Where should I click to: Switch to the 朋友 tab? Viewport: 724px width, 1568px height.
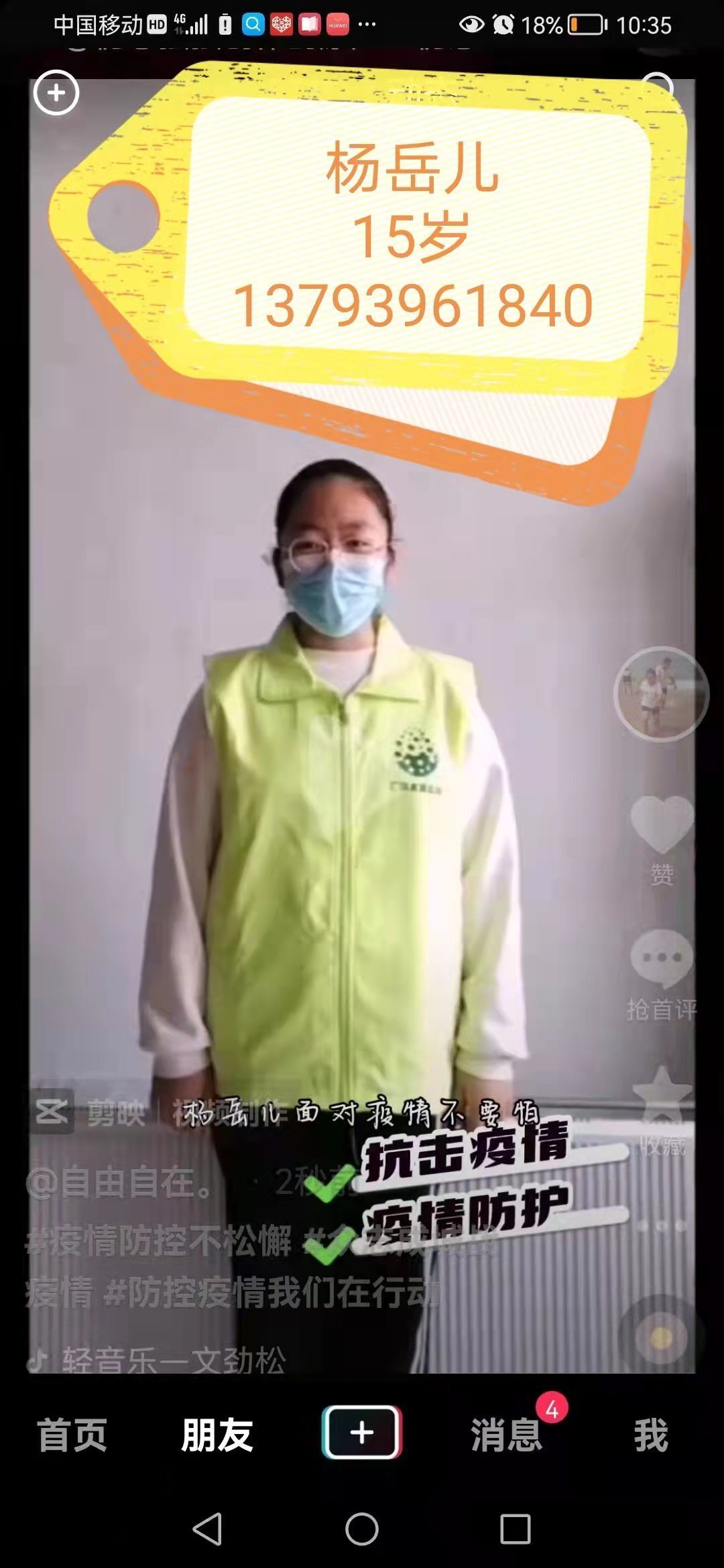(x=217, y=1435)
